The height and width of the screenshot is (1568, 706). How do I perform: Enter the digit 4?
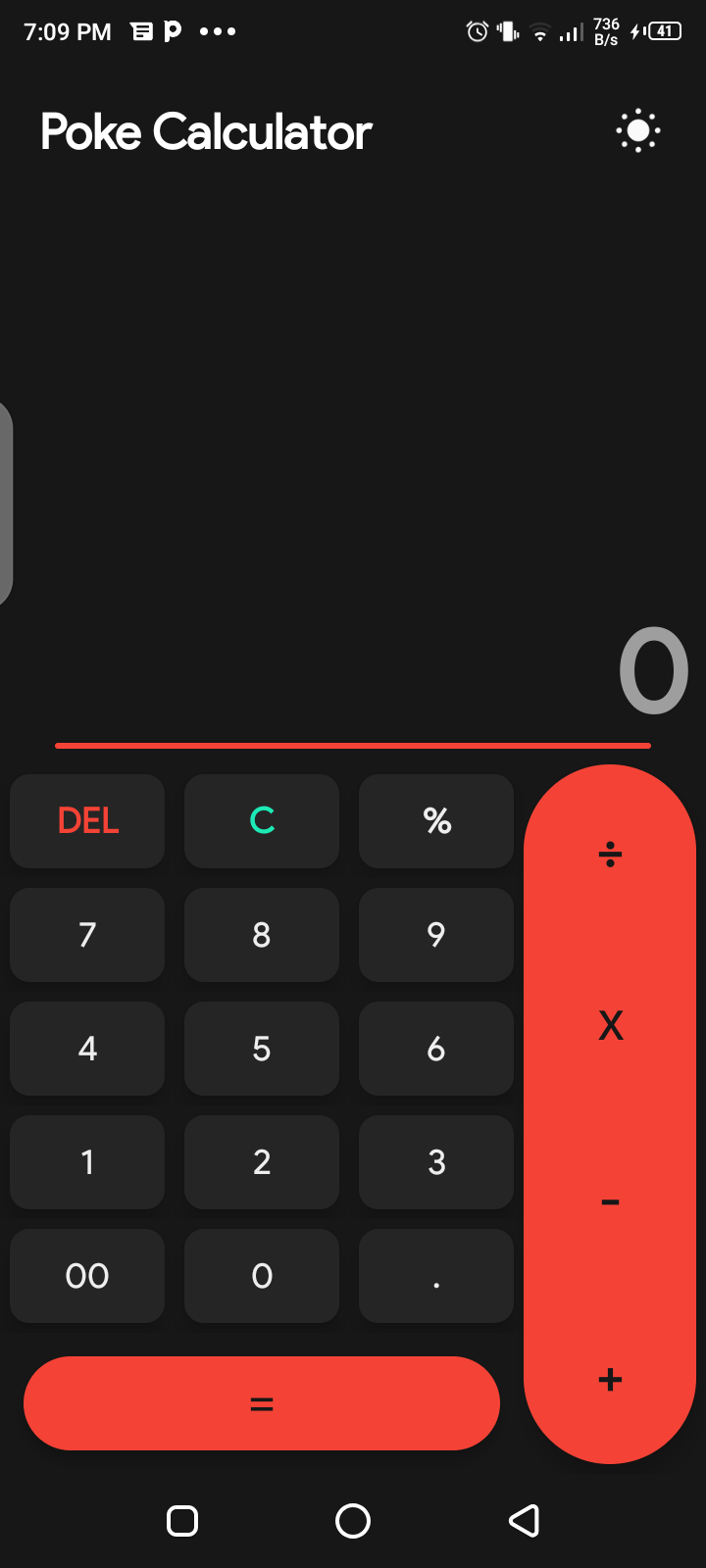pos(87,1049)
